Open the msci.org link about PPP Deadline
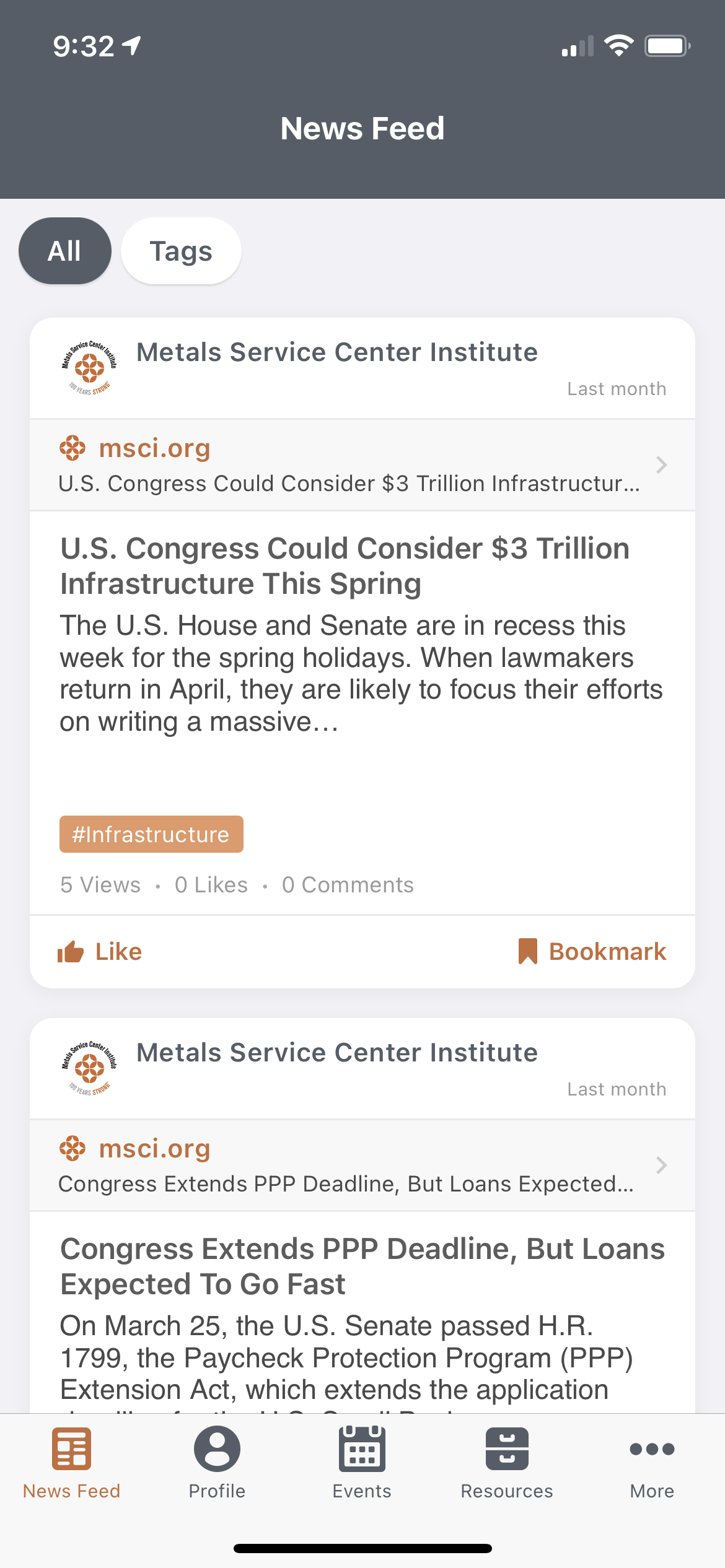Image resolution: width=725 pixels, height=1568 pixels. 362,1165
